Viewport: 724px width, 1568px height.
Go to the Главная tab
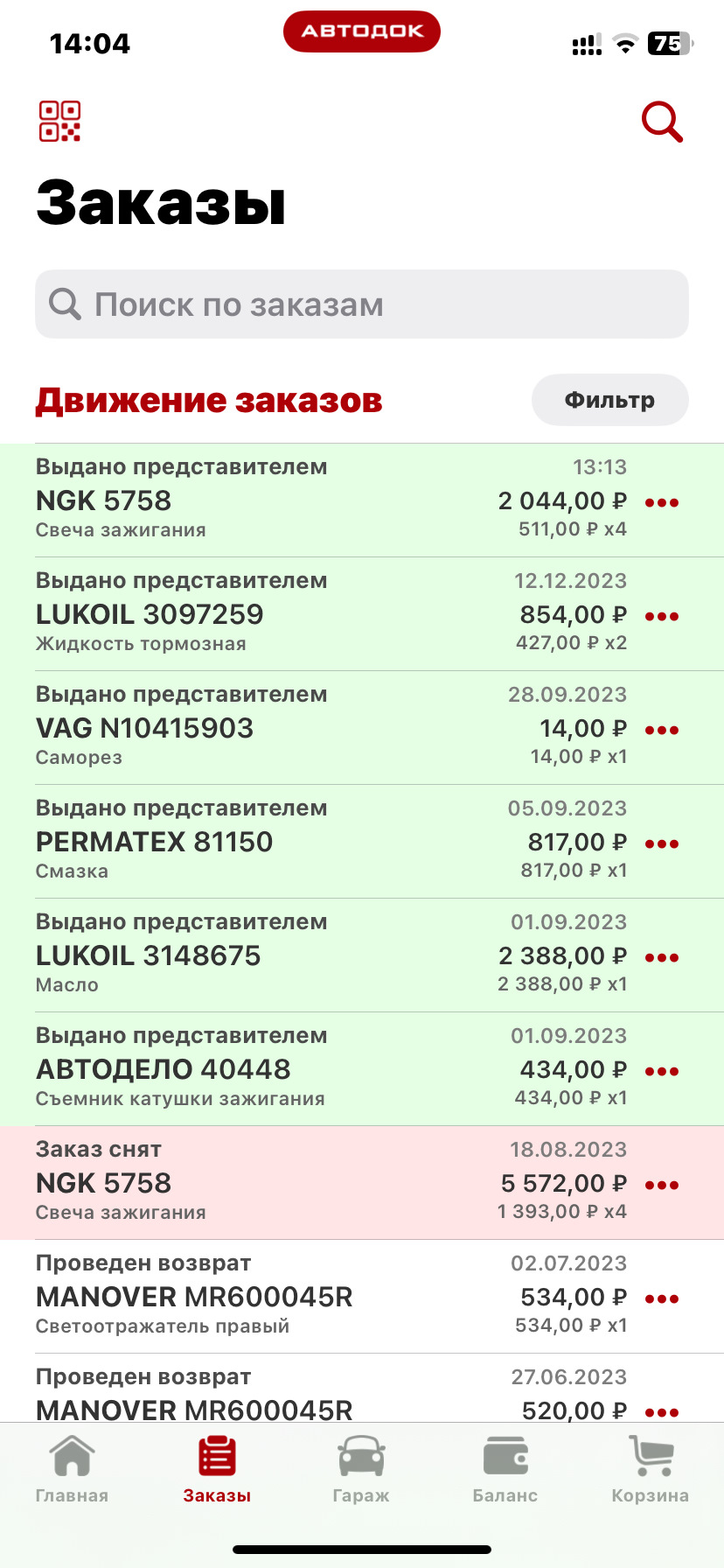pos(72,1468)
